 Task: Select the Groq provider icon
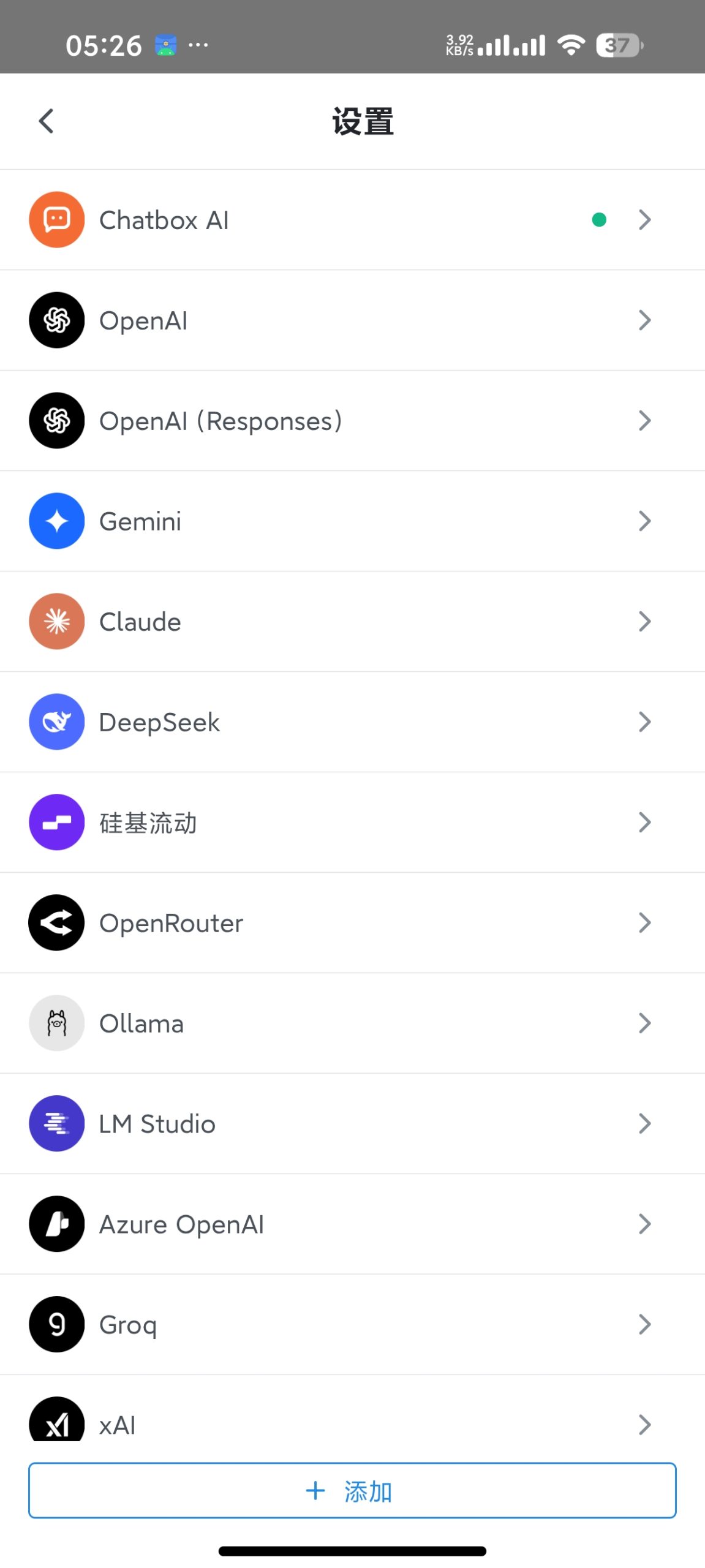(x=56, y=1324)
